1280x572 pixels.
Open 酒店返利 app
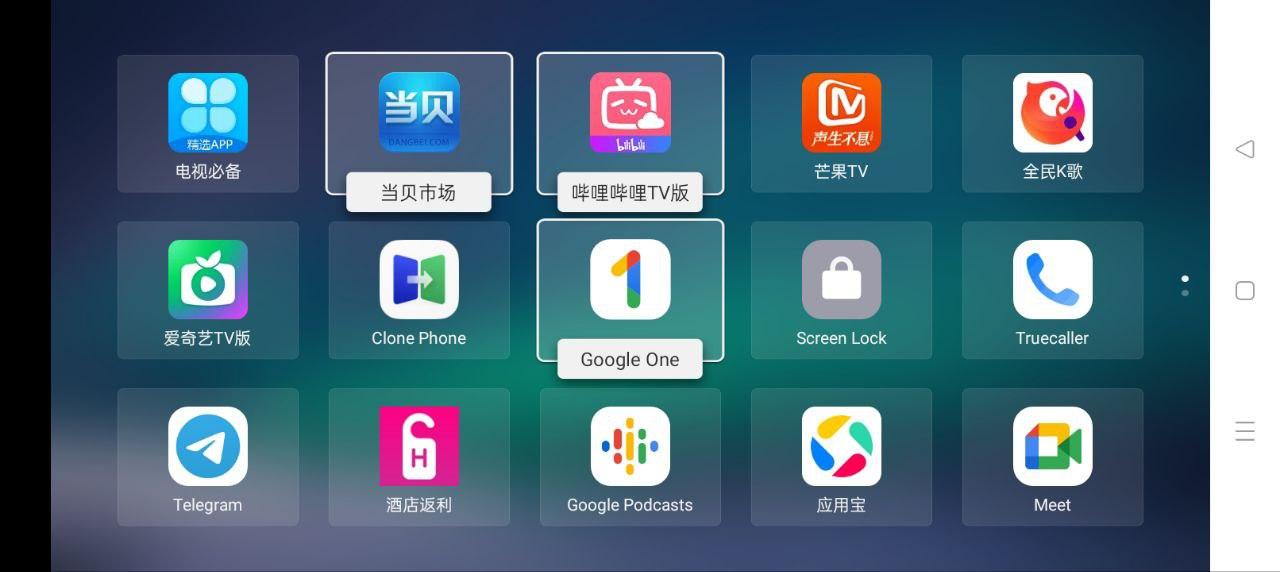click(419, 457)
